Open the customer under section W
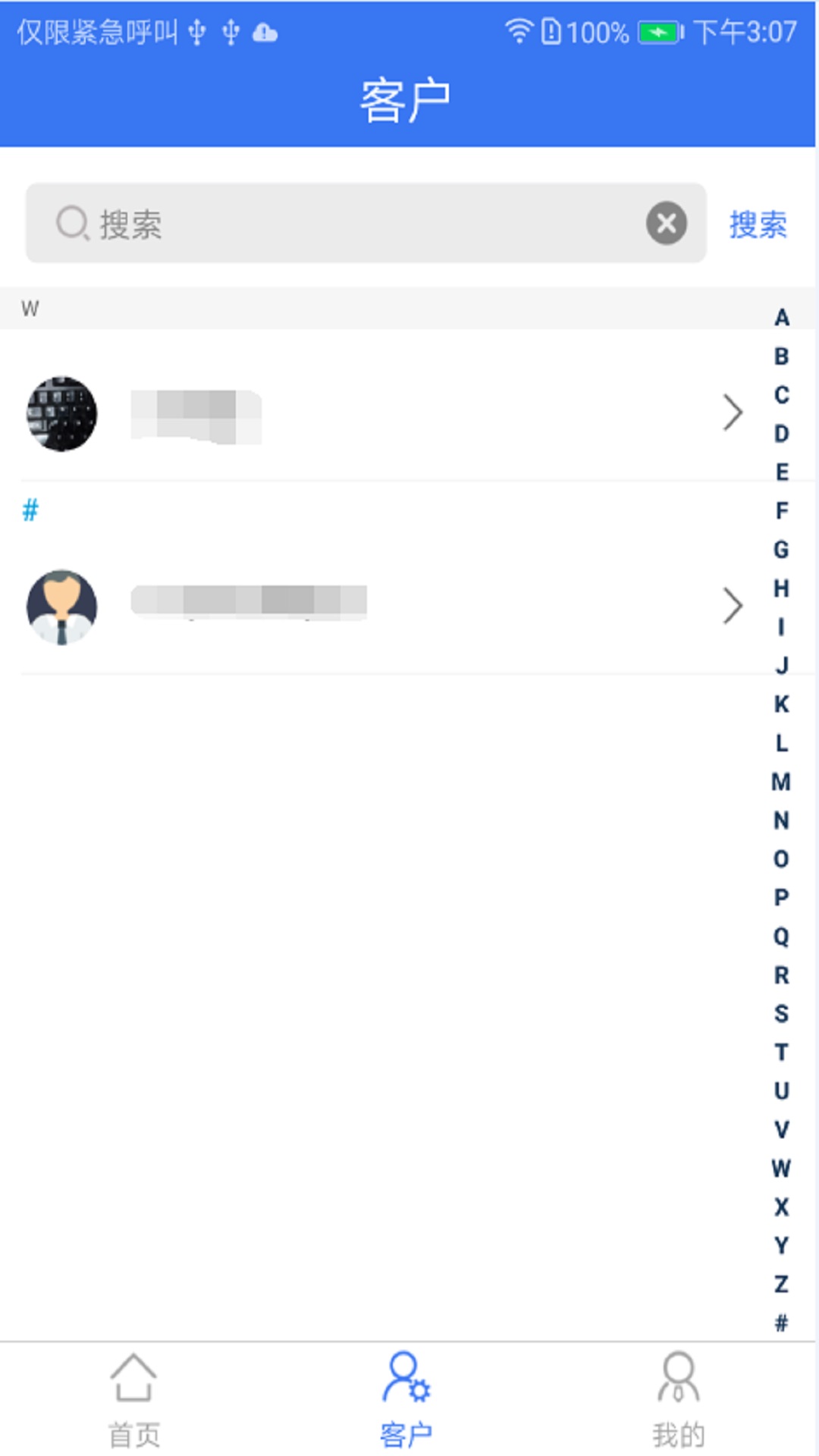Image resolution: width=819 pixels, height=1456 pixels. (379, 414)
